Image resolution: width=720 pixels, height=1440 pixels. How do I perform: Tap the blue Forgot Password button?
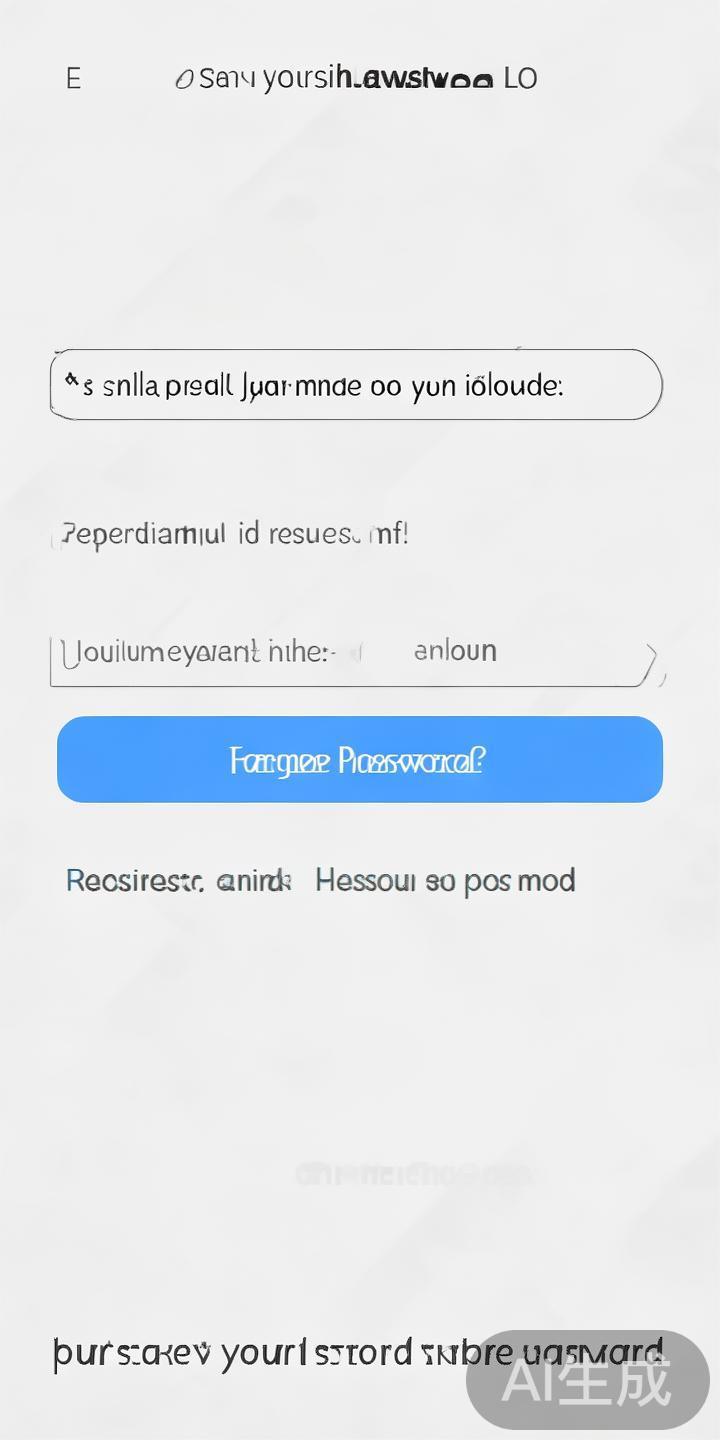pyautogui.click(x=359, y=759)
